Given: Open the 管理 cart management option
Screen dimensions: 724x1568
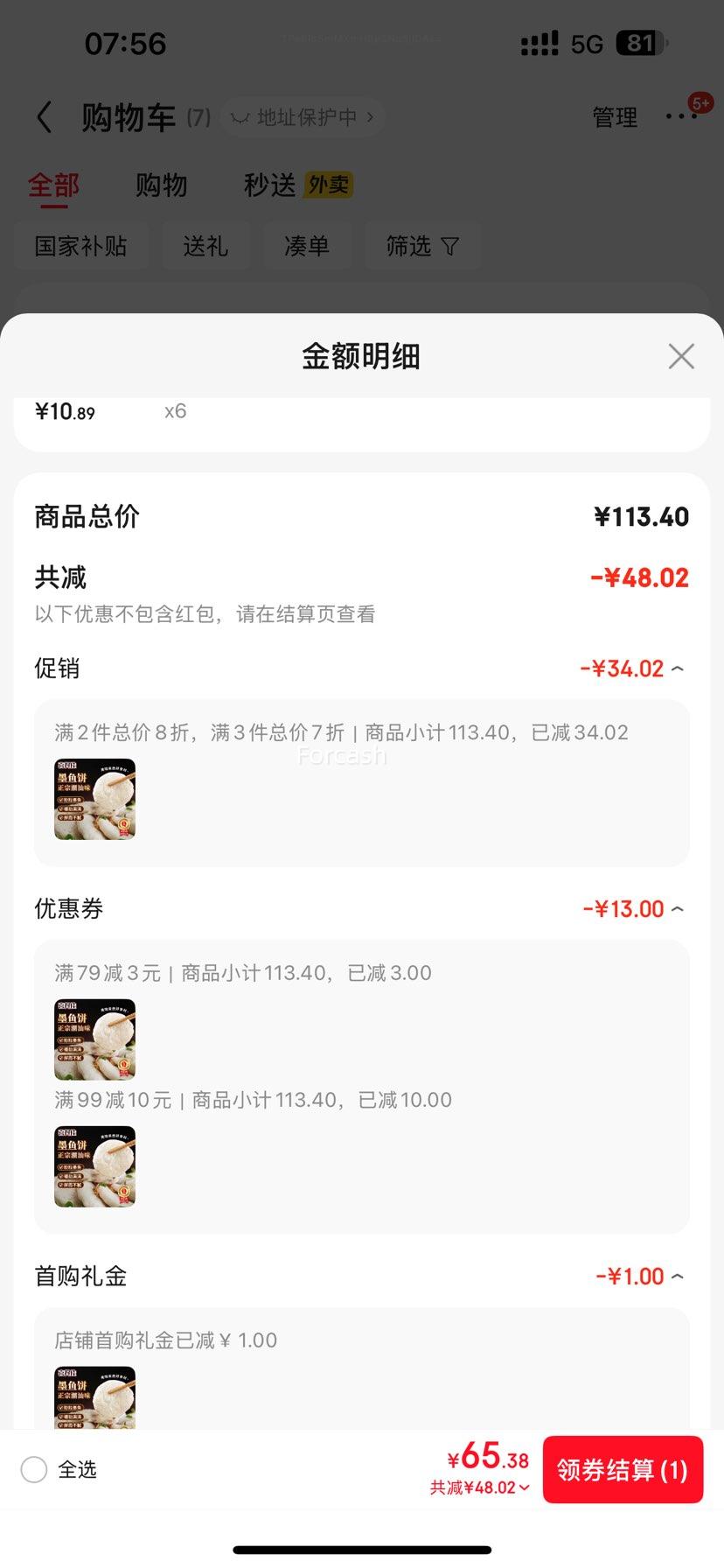Looking at the screenshot, I should [x=615, y=117].
